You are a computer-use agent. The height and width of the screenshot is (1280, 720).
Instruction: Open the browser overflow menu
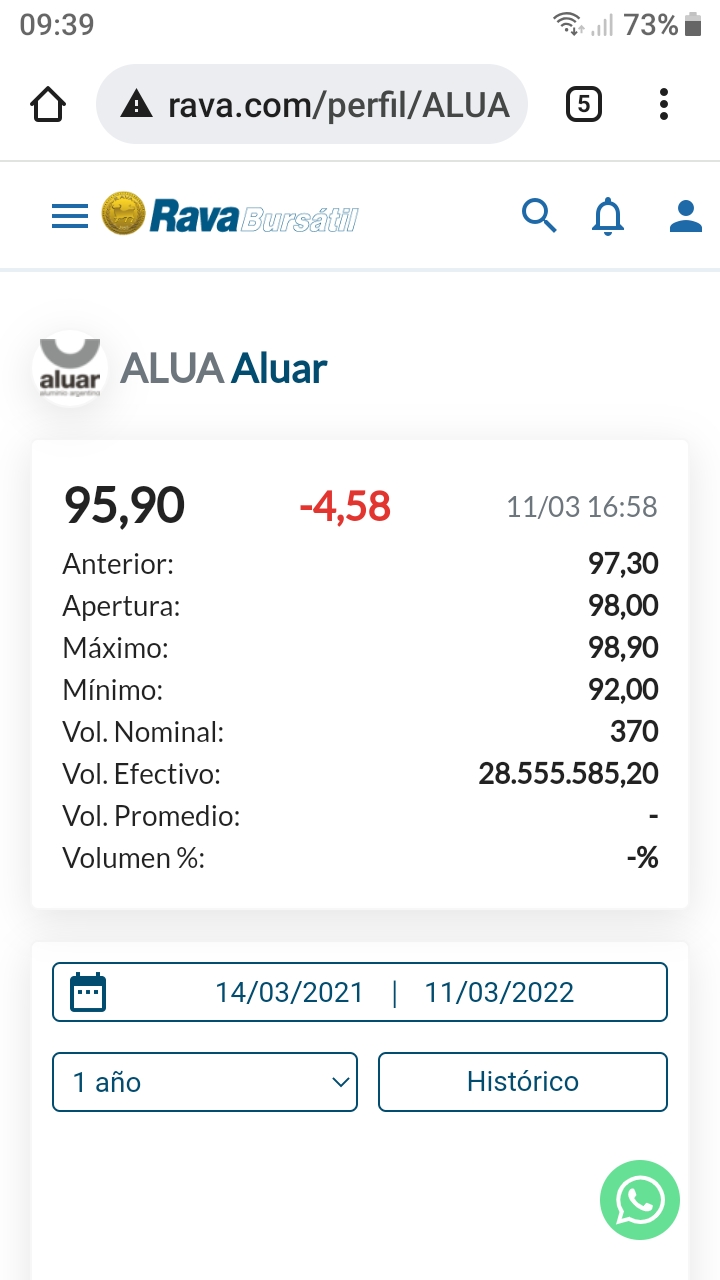664,104
